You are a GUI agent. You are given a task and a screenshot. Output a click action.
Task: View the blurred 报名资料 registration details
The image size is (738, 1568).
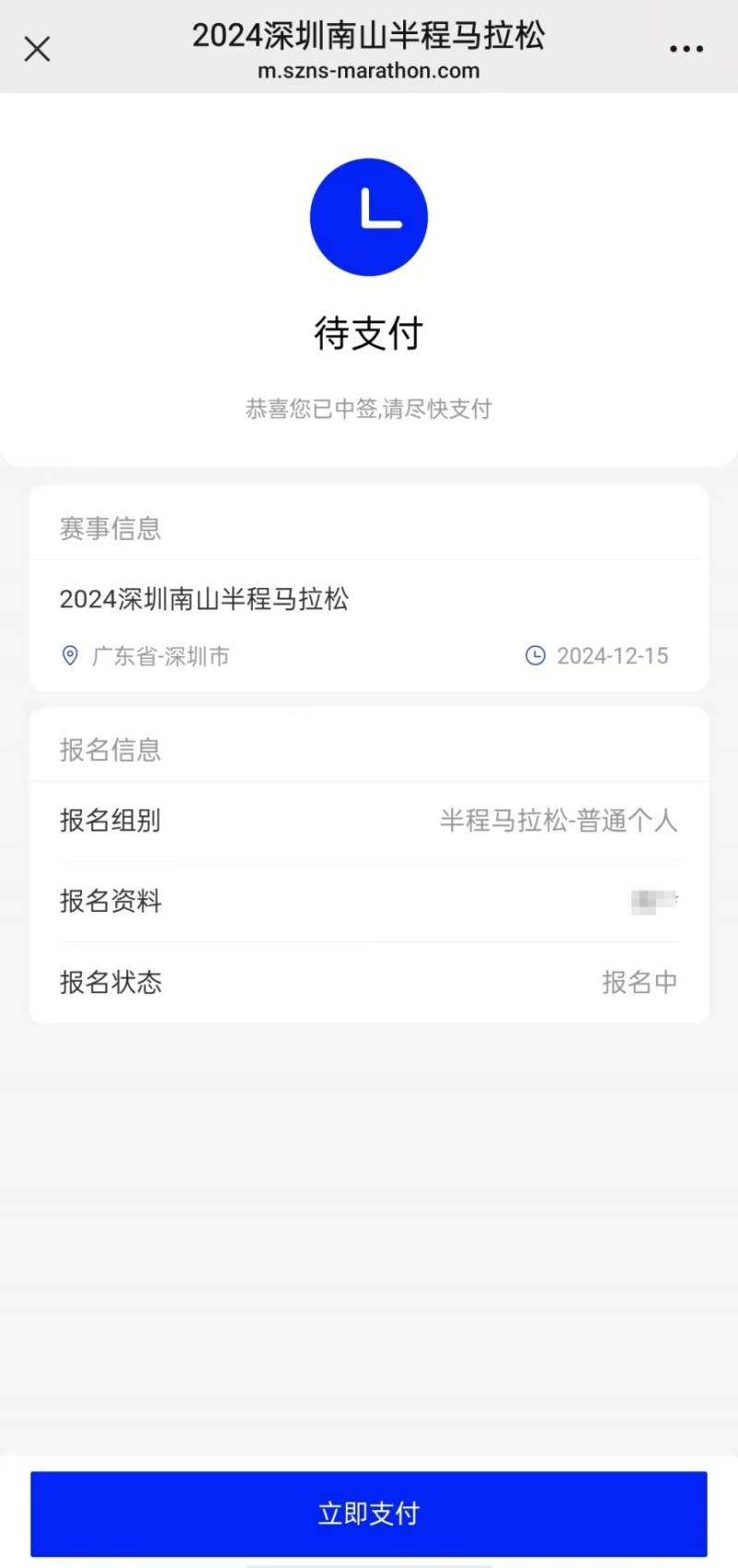[x=655, y=901]
